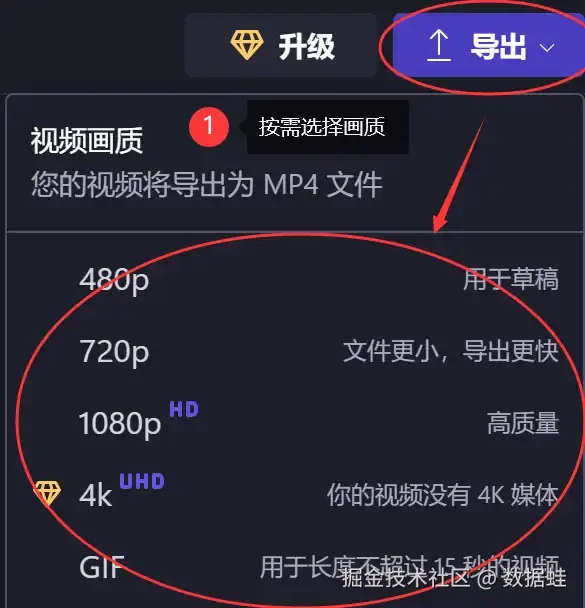Select 480p draft quality
The image size is (585, 608).
coord(295,279)
